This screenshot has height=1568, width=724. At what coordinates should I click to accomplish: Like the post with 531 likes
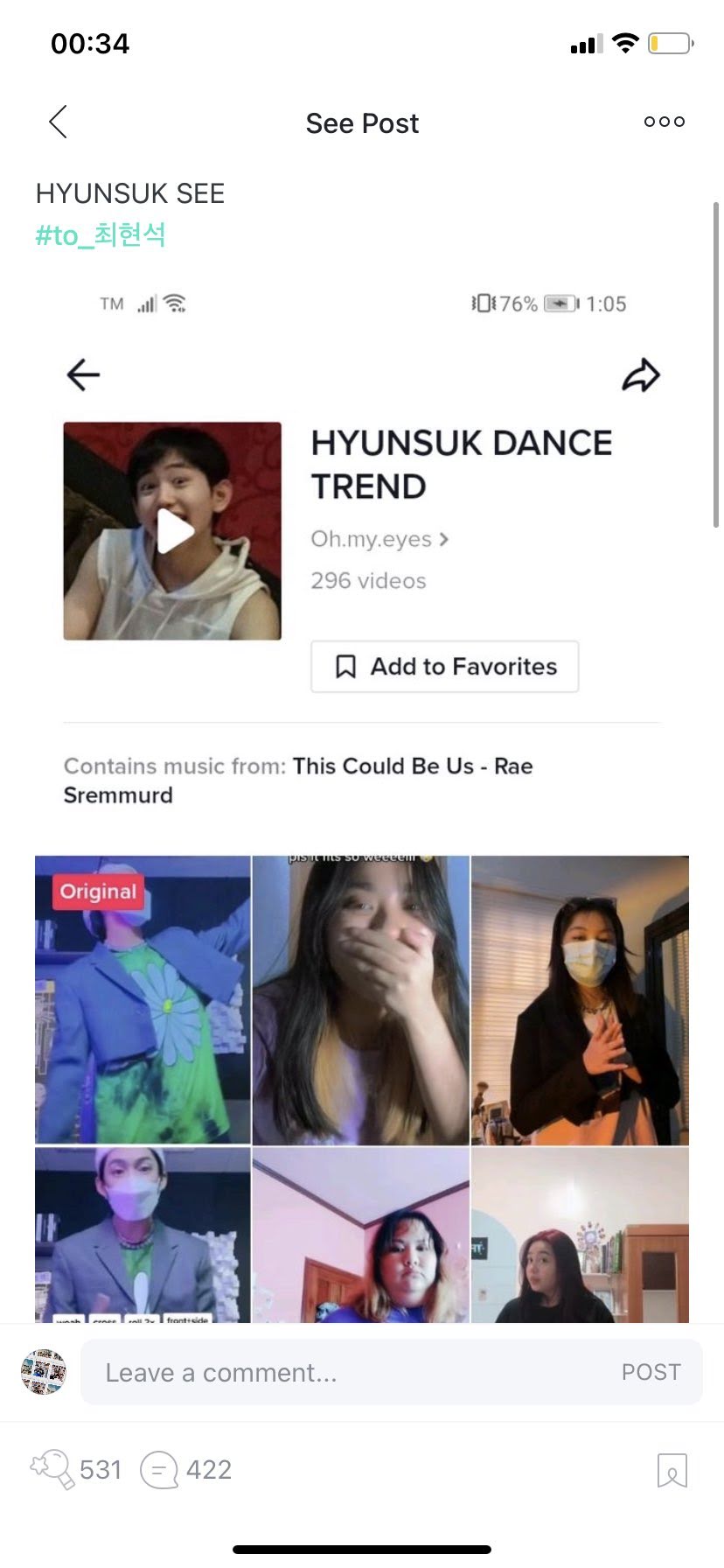click(x=52, y=1469)
